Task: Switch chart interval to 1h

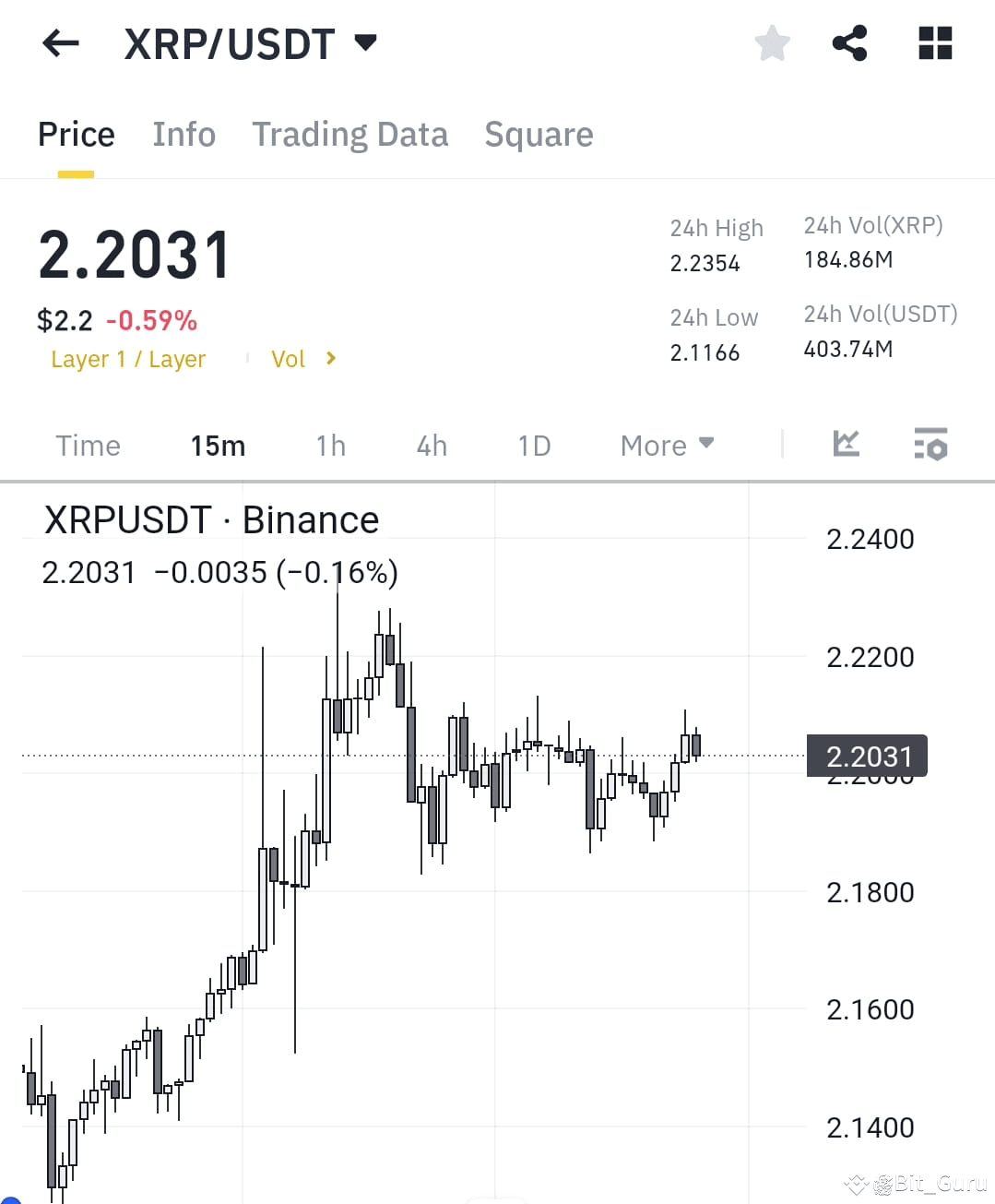Action: pos(330,446)
